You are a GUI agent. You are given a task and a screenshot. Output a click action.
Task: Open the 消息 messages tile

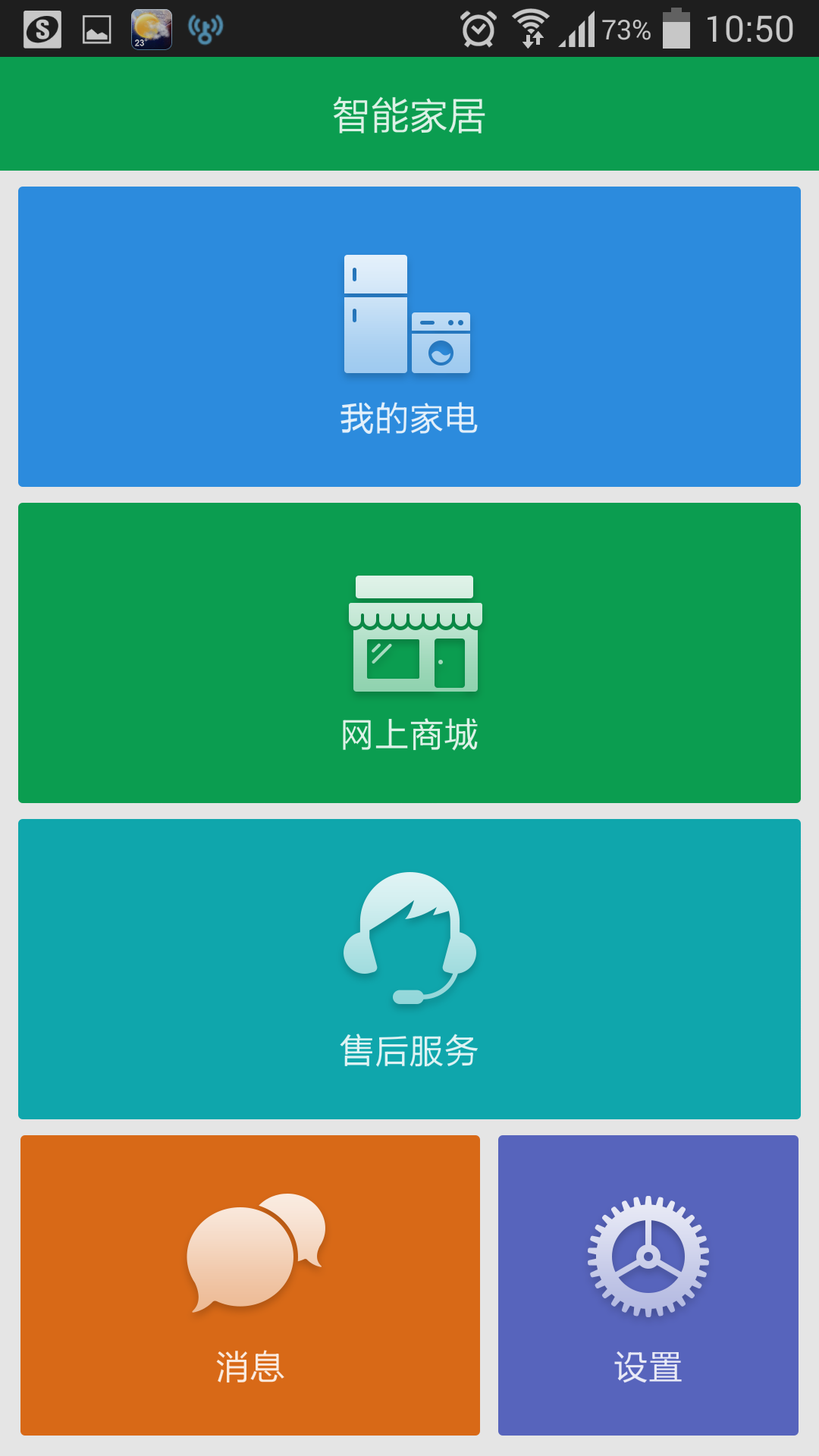coord(250,1285)
